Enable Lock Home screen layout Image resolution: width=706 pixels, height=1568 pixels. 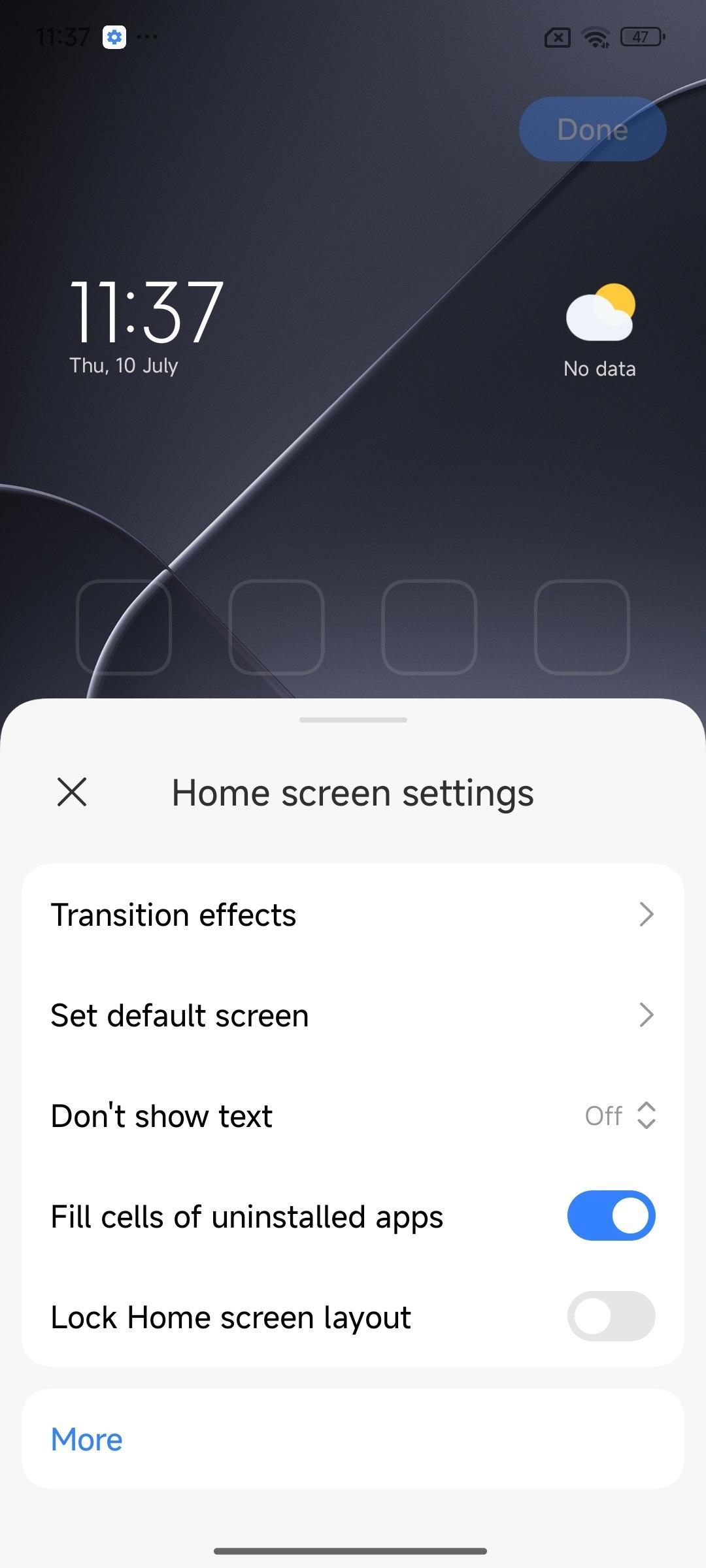611,1316
